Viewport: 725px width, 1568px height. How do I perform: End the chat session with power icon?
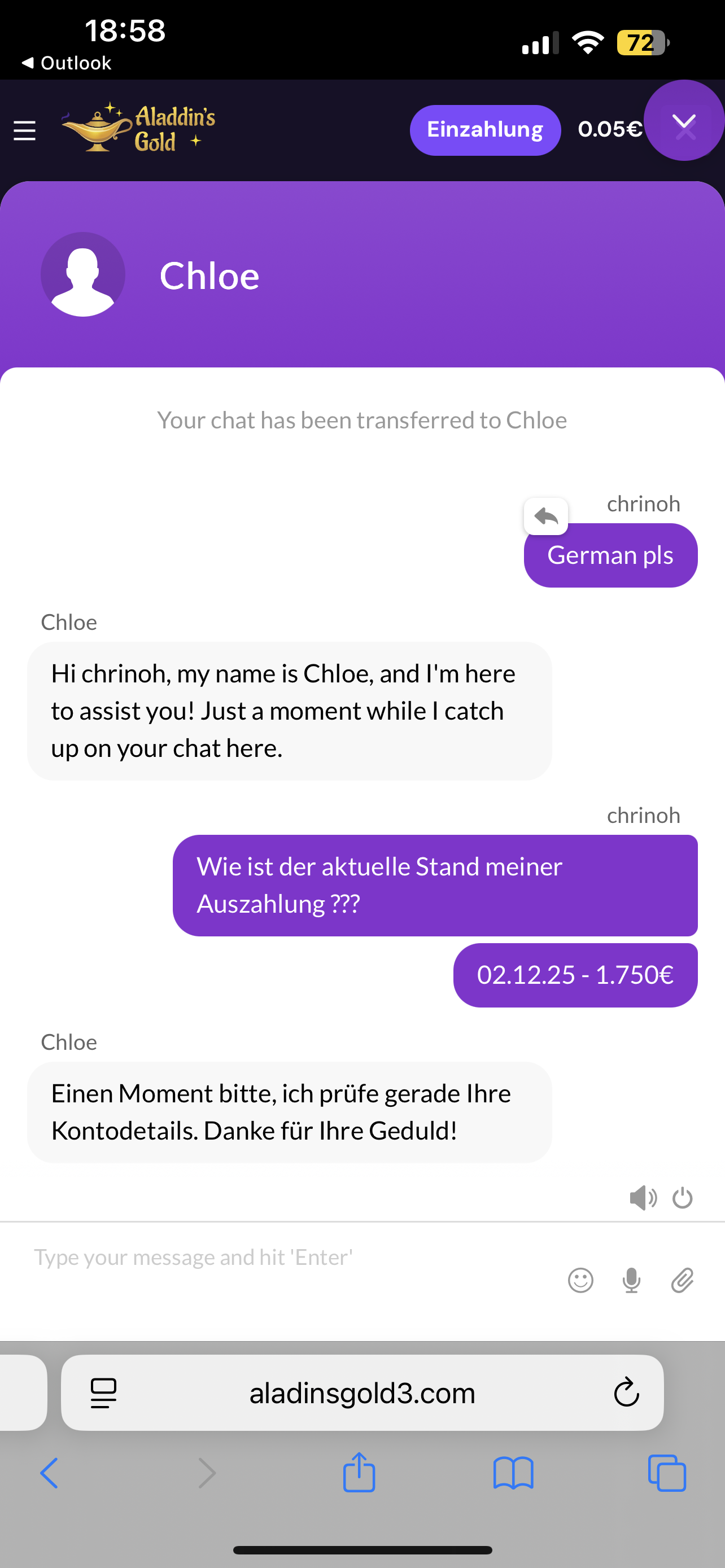click(683, 1197)
